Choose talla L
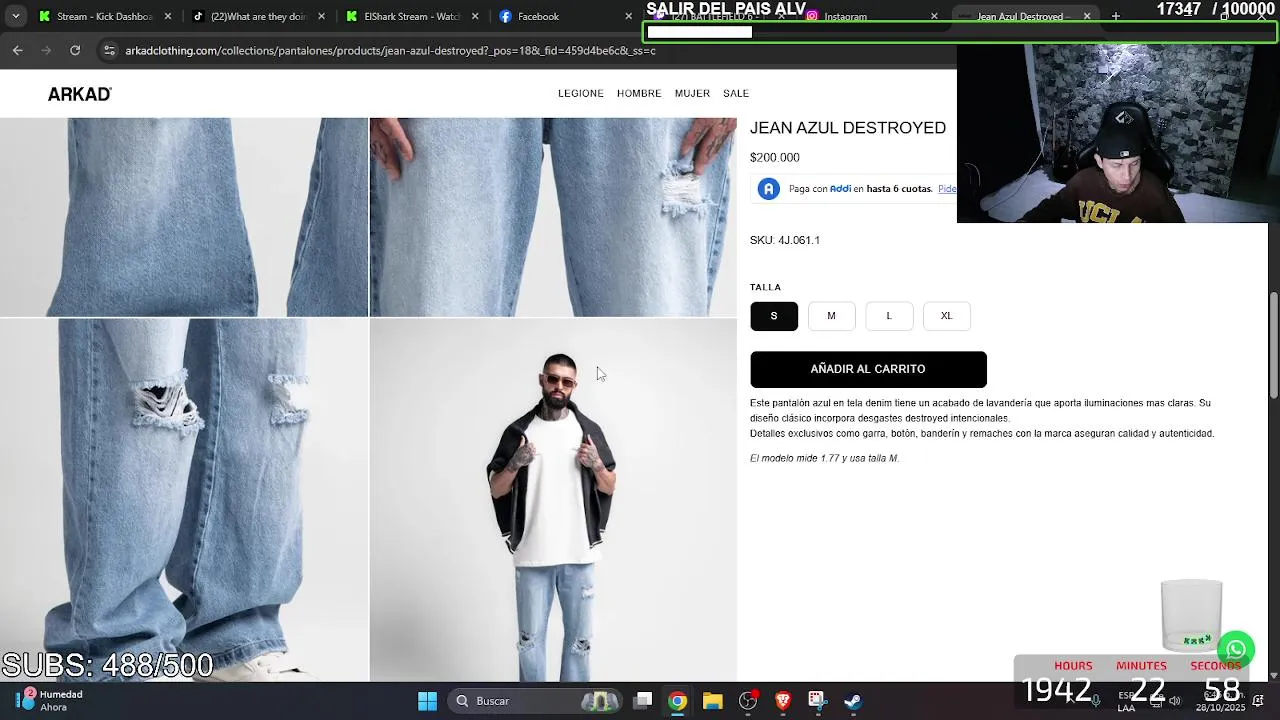Screen dimensions: 1280x720 coord(889,316)
